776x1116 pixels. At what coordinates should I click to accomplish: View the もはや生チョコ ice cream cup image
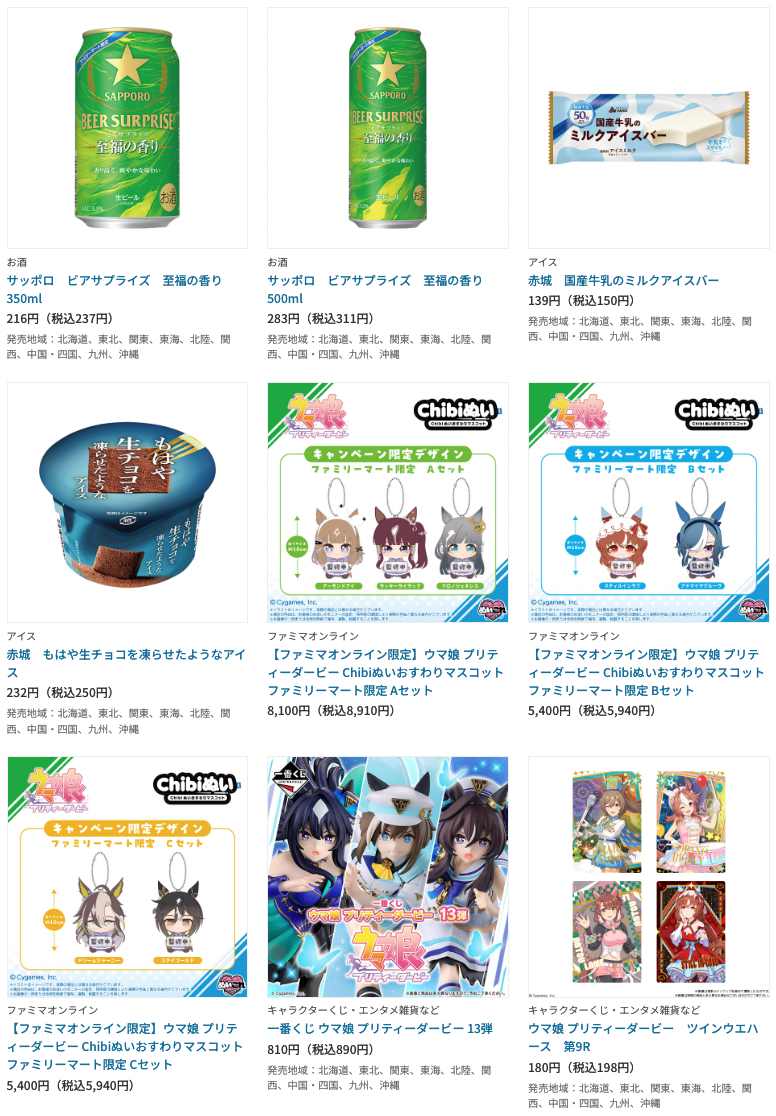(x=127, y=502)
